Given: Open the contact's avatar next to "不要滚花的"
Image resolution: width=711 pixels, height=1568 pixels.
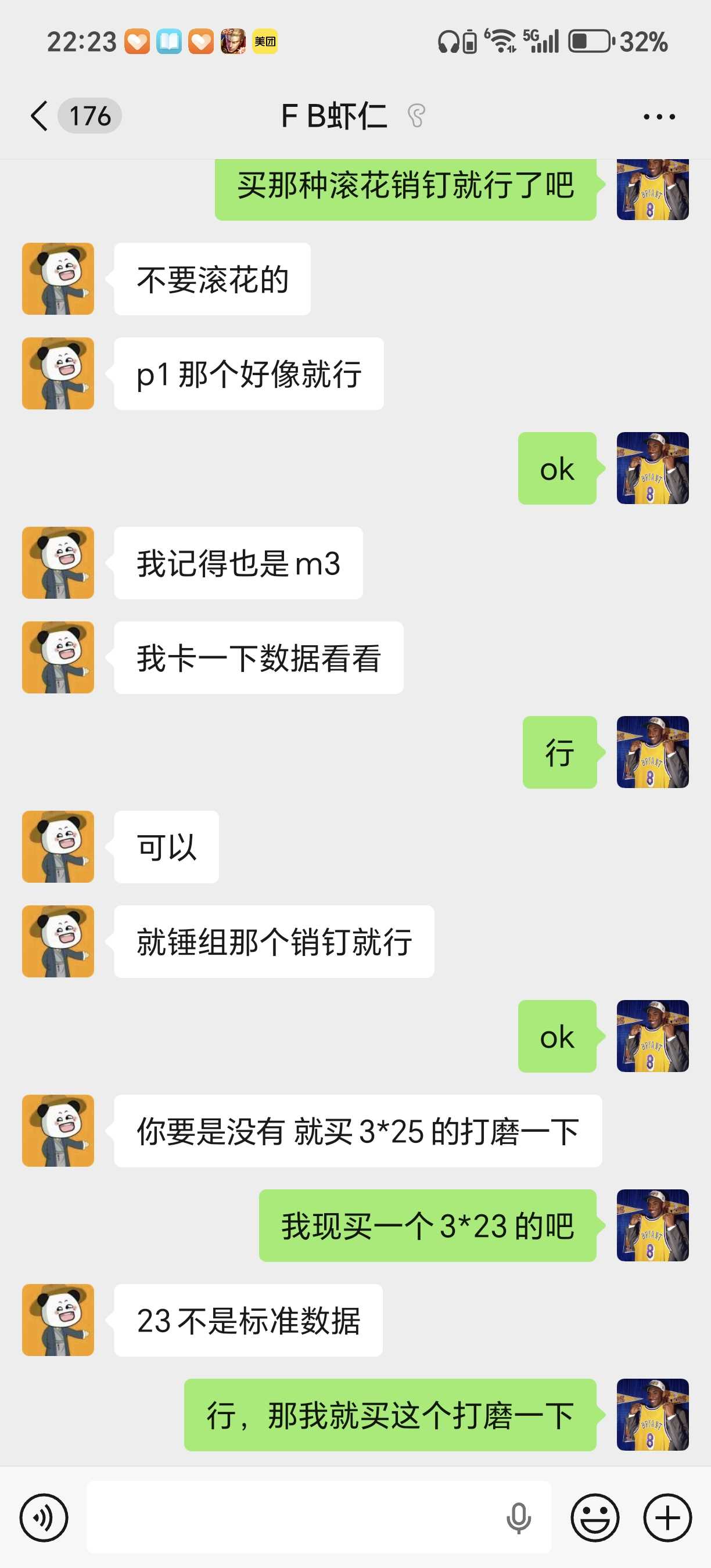Looking at the screenshot, I should pyautogui.click(x=59, y=279).
